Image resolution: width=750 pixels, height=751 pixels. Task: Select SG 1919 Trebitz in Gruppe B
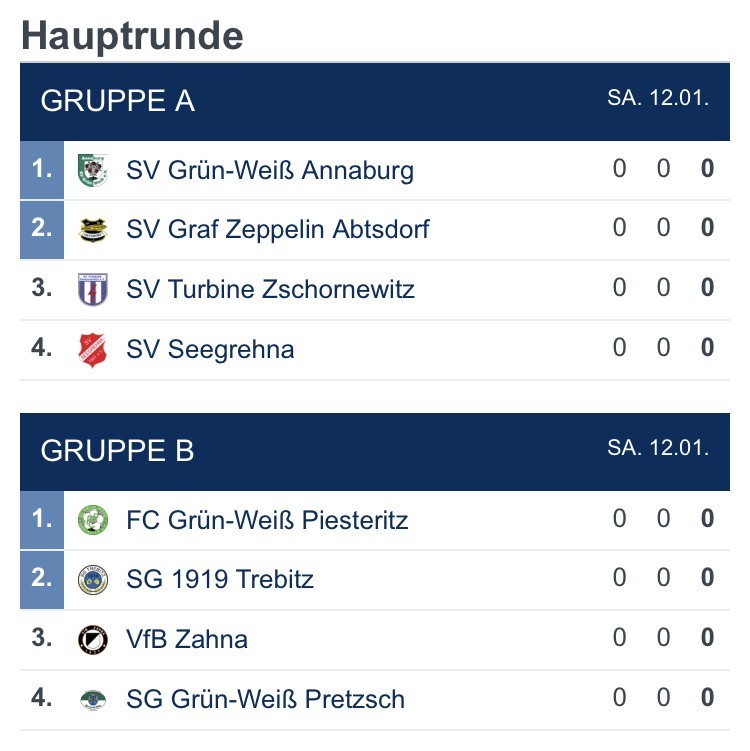220,579
